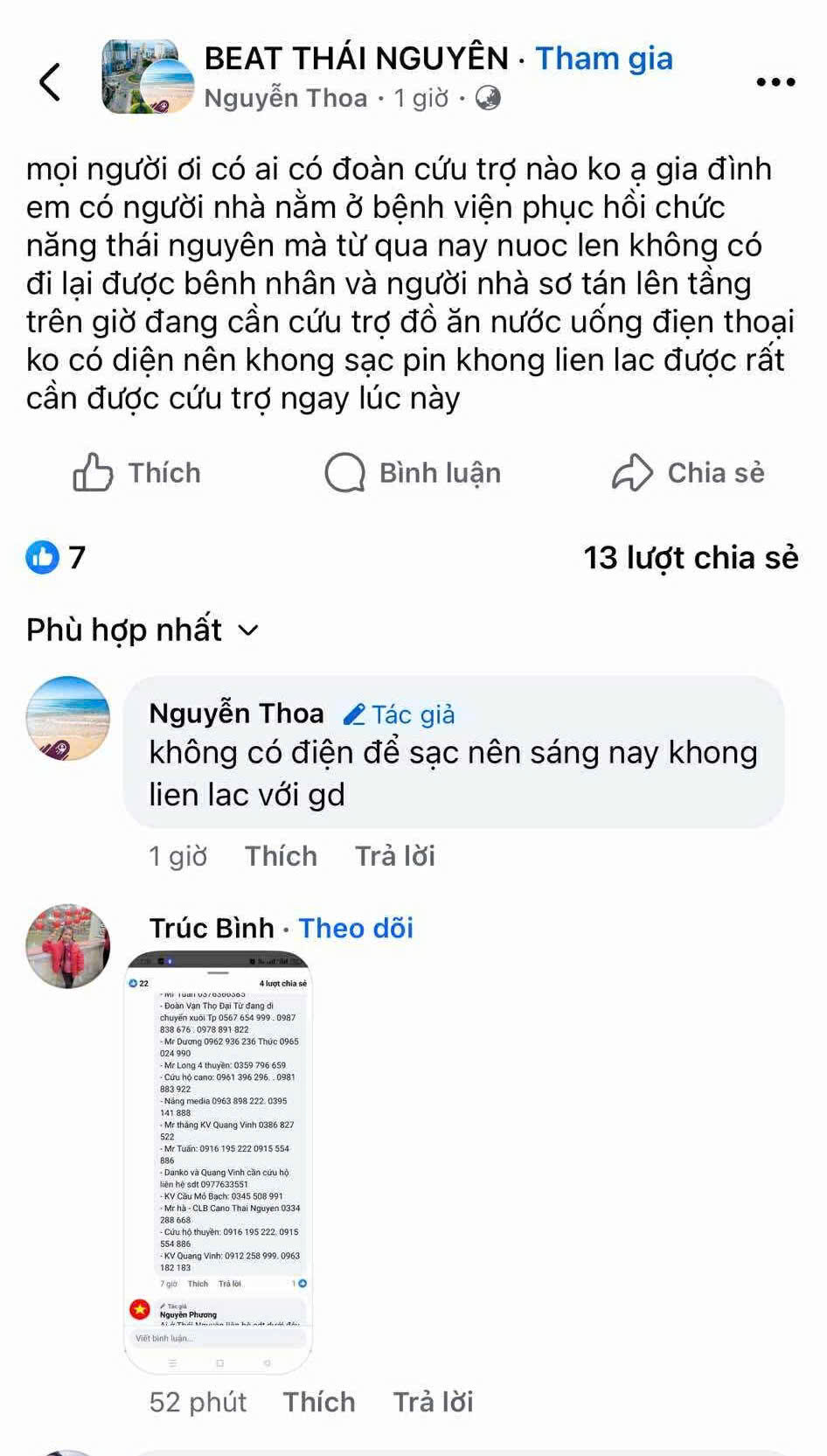827x1456 pixels.
Task: Comment on the post via Bình luận
Action: tap(413, 473)
